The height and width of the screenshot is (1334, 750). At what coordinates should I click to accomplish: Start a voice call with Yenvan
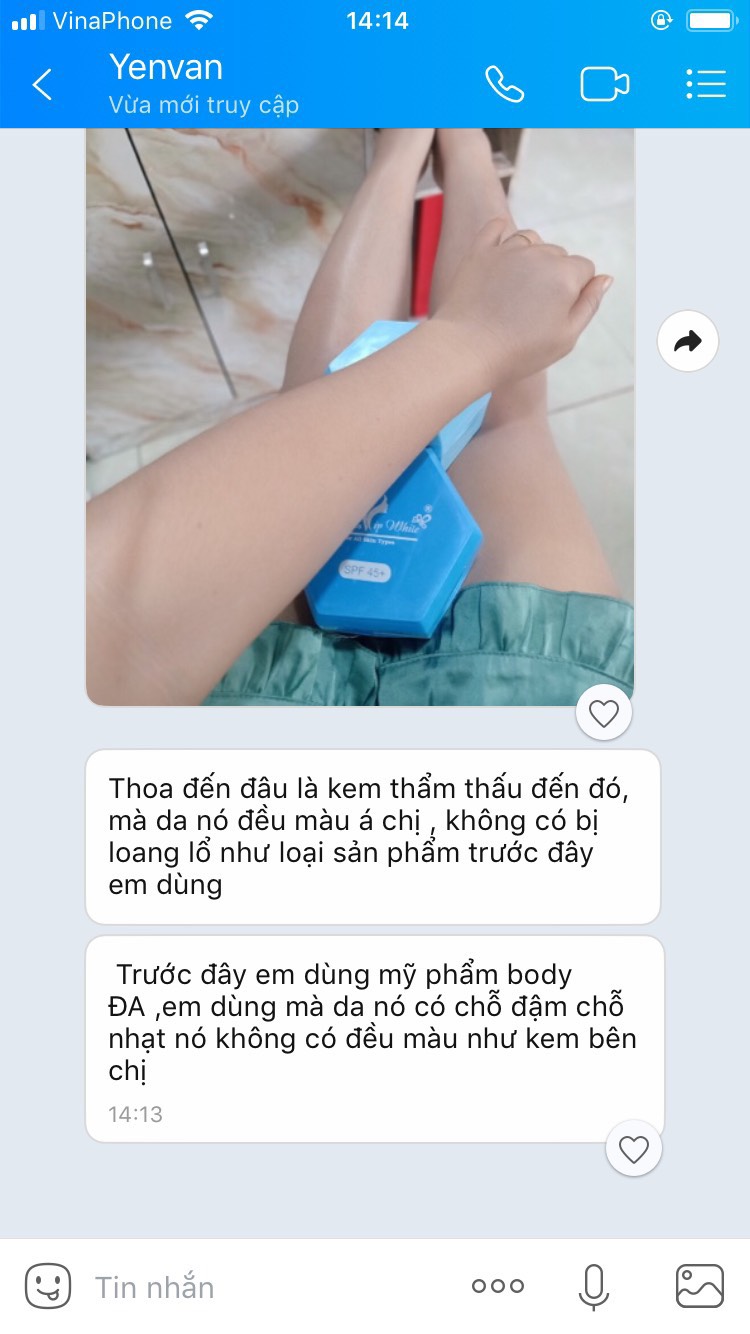tap(505, 85)
